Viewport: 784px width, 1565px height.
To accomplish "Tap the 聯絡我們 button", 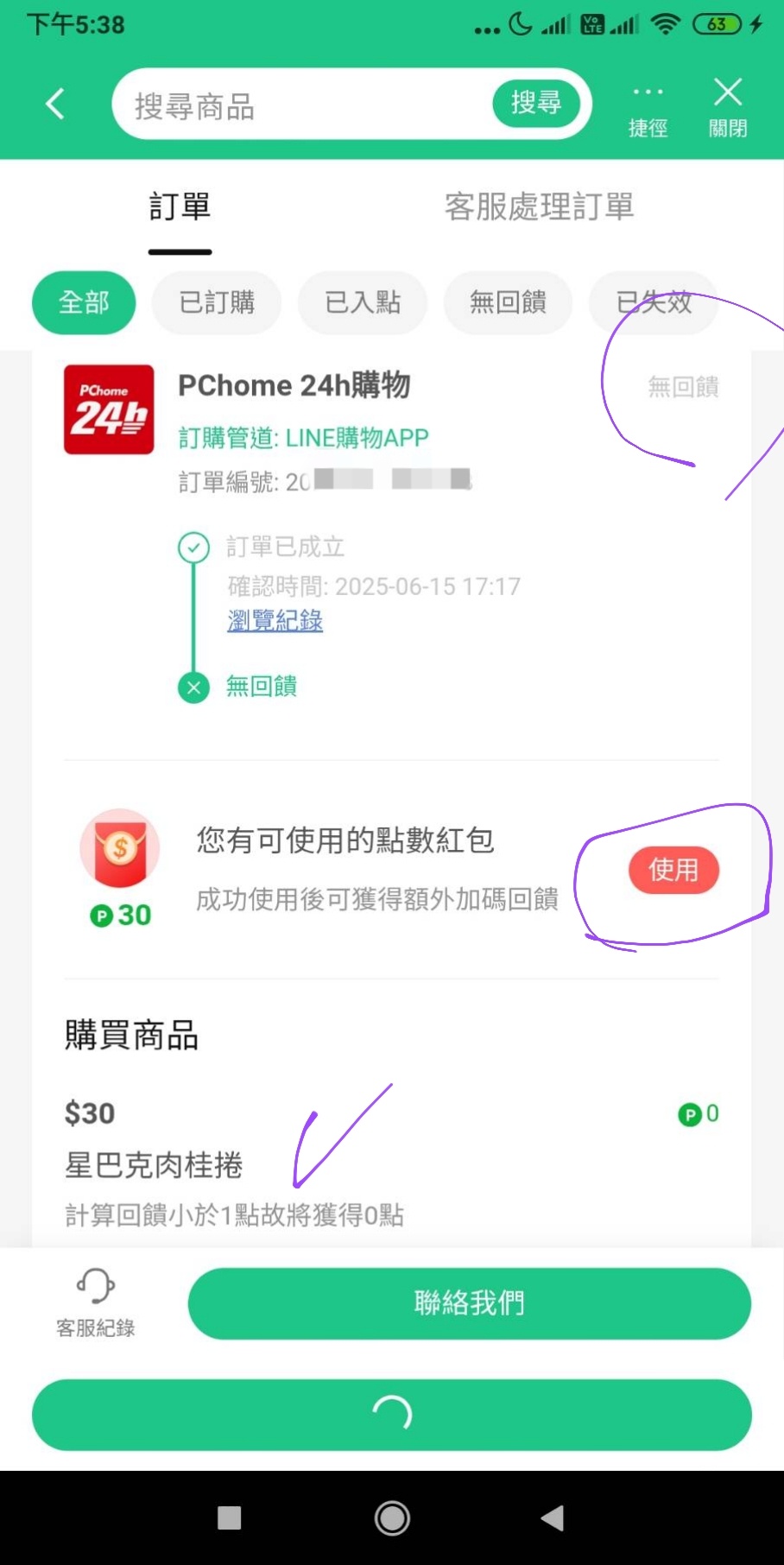I will click(469, 1302).
